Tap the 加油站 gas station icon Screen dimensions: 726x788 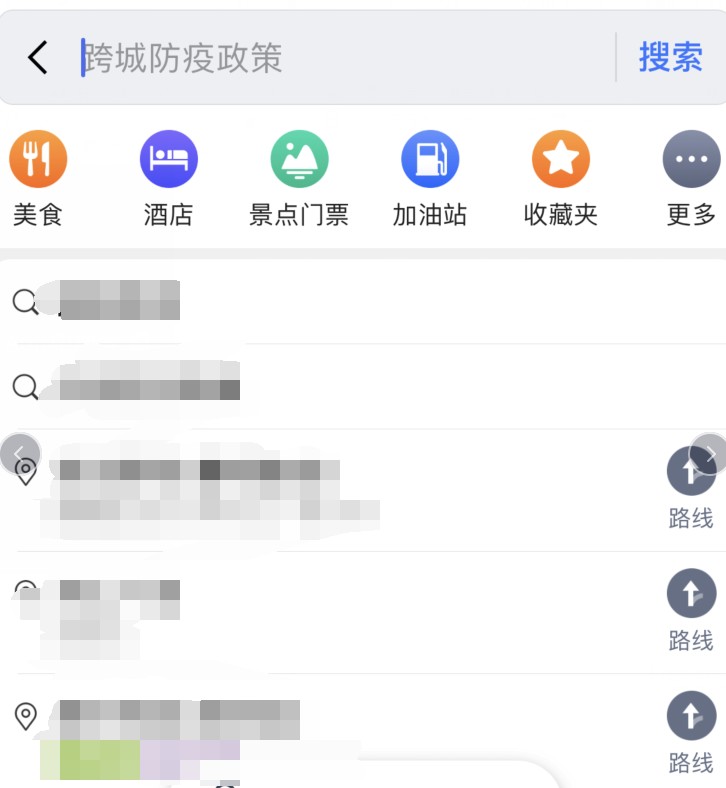(x=430, y=157)
